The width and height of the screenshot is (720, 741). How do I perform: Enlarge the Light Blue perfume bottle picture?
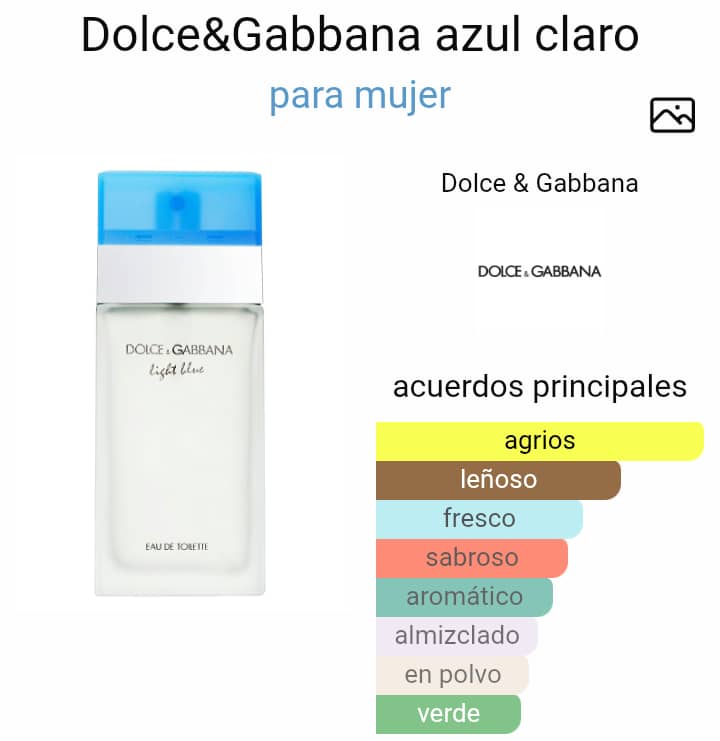tap(180, 385)
